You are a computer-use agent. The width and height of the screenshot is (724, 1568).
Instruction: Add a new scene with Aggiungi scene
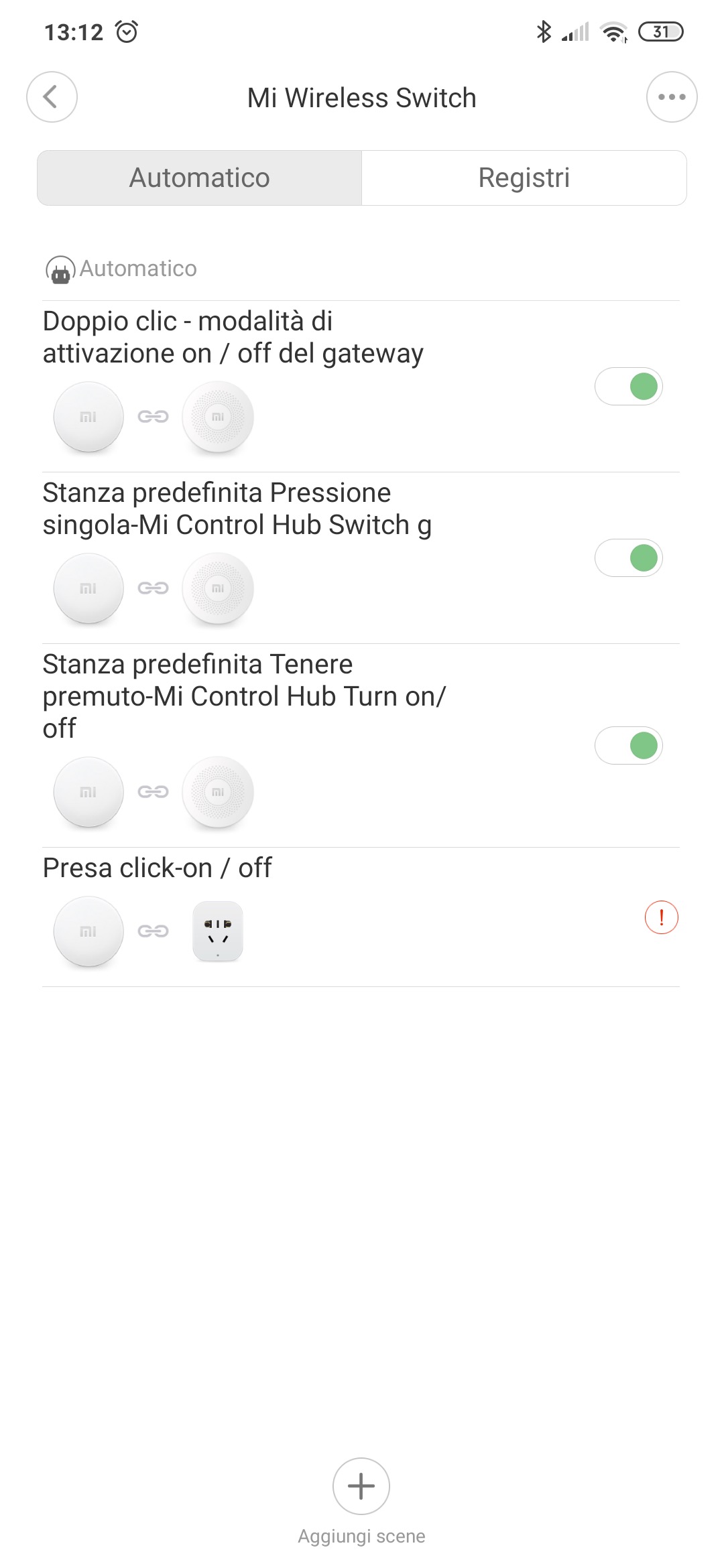[x=361, y=1487]
